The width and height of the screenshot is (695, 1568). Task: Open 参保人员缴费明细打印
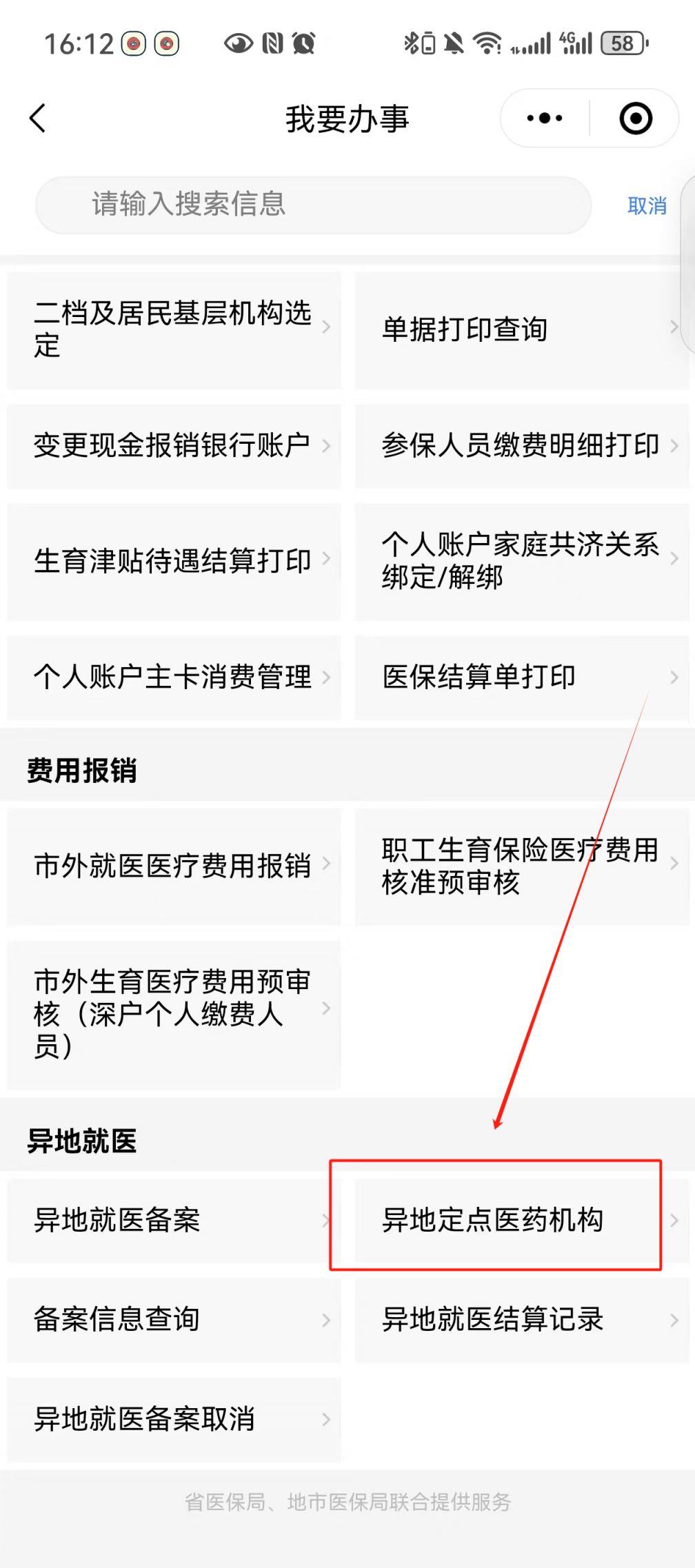521,445
